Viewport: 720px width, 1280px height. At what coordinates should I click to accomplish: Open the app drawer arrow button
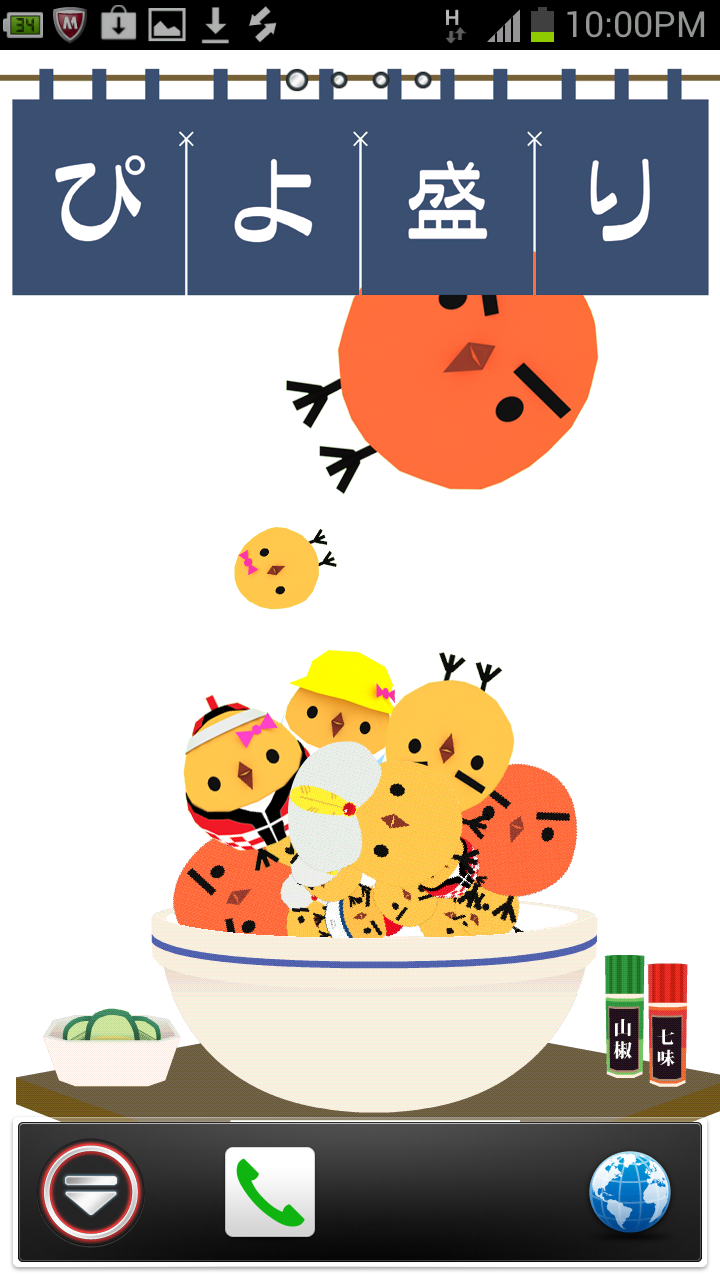click(92, 1191)
